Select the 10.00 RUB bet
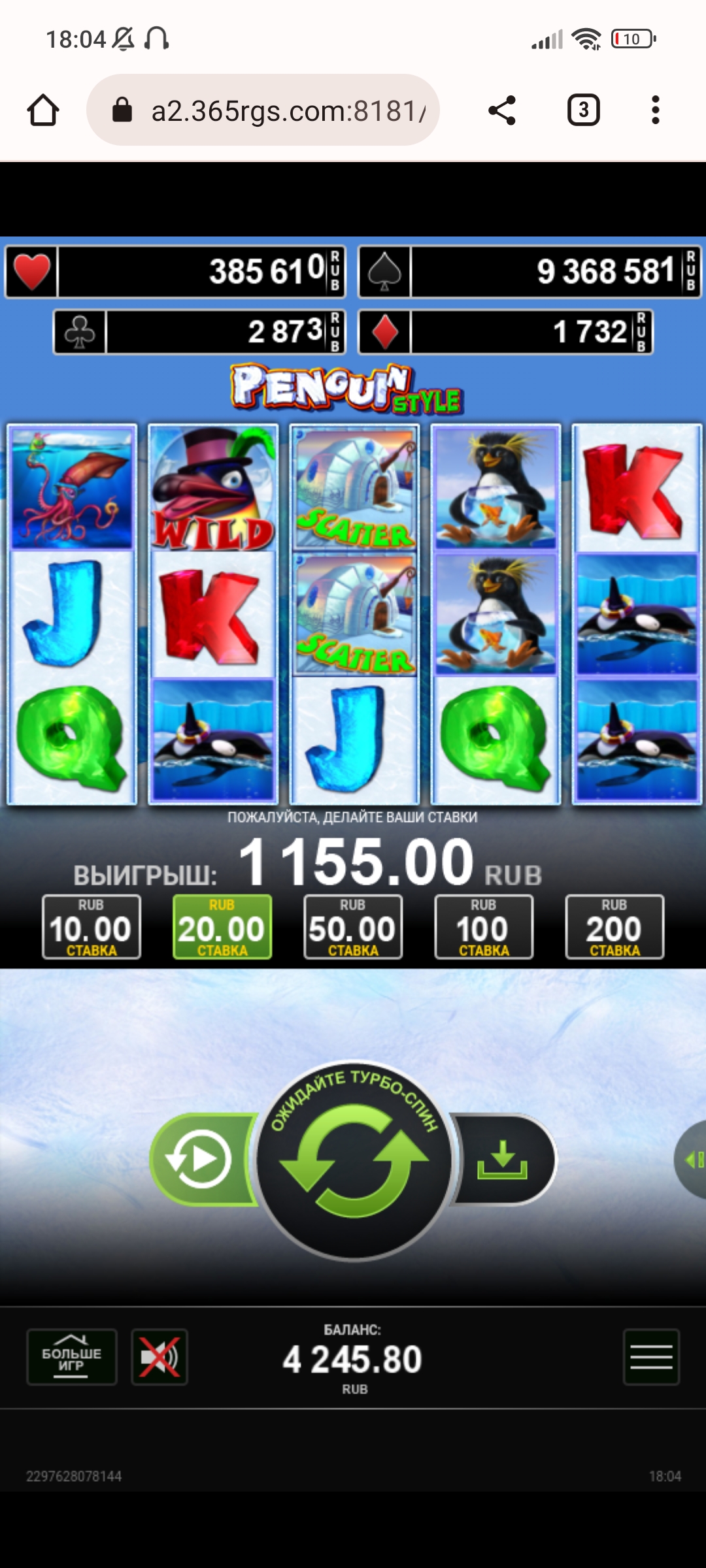 (x=92, y=926)
